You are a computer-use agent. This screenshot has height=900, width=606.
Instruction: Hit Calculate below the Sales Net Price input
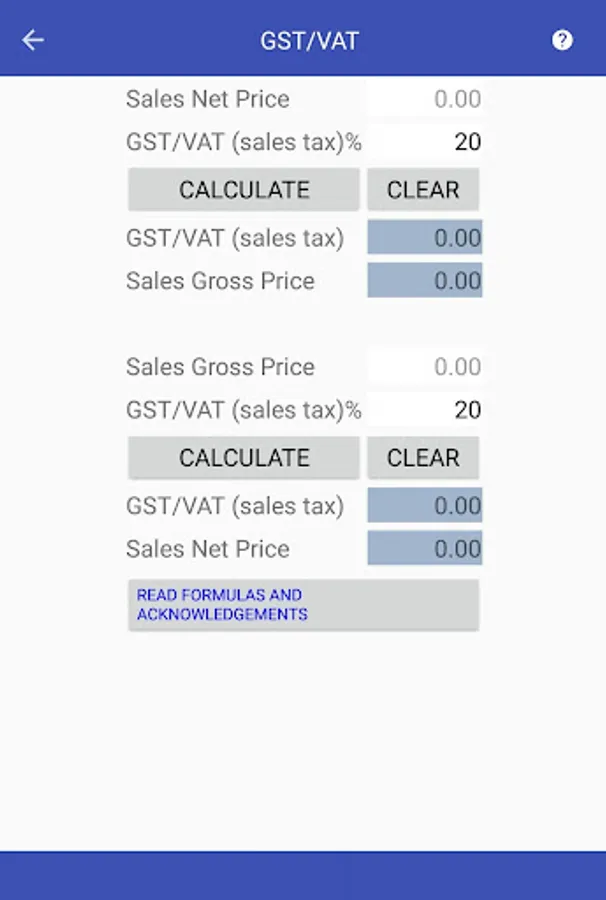(x=244, y=190)
